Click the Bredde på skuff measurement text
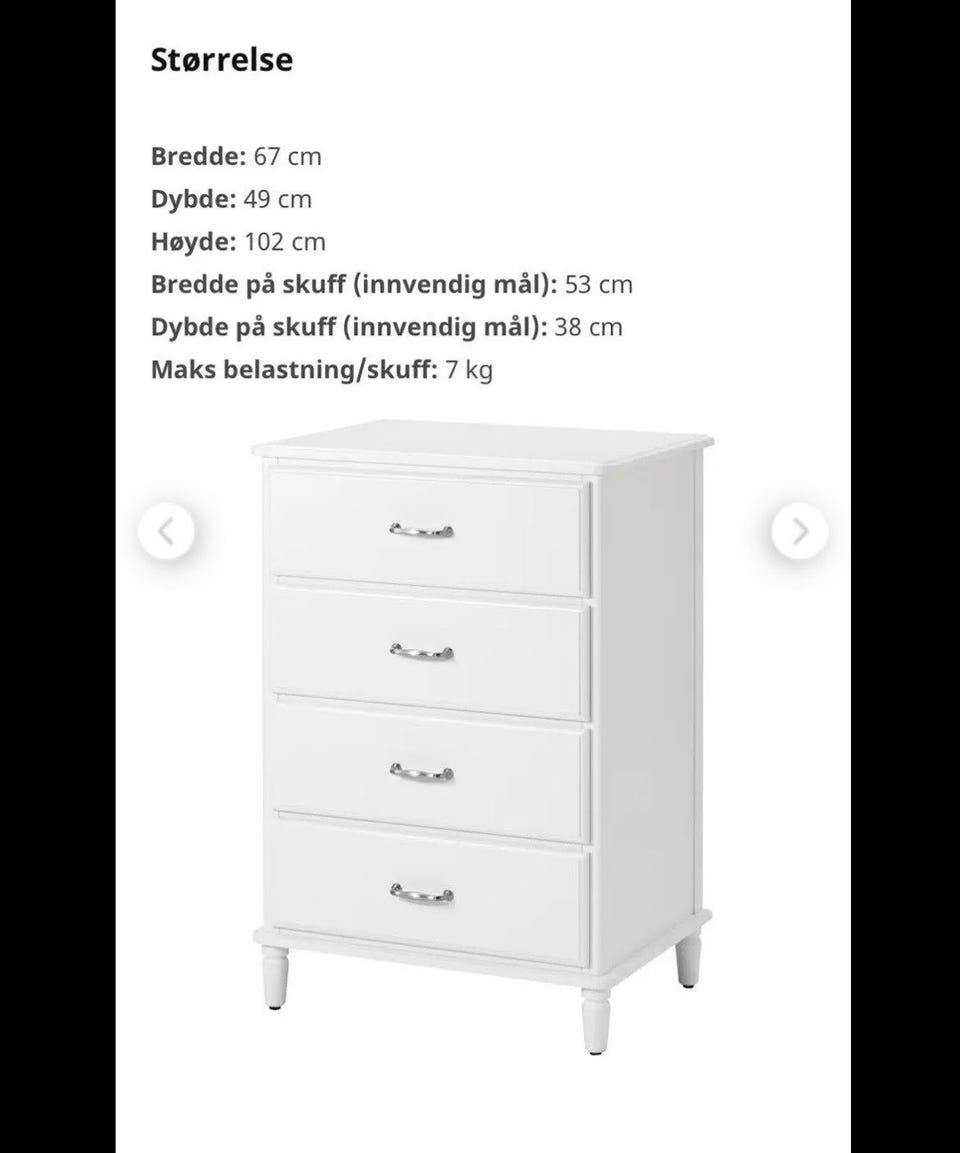960x1153 pixels. pos(390,284)
